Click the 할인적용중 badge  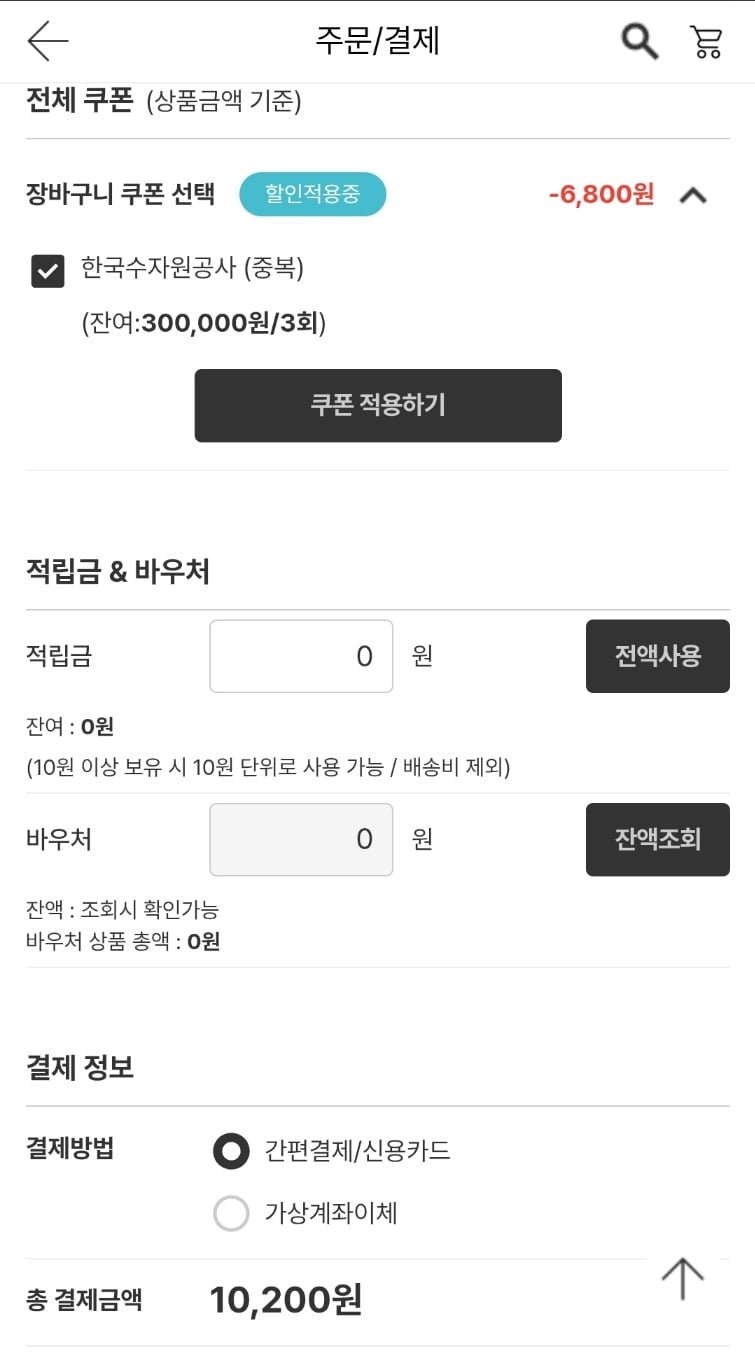312,197
